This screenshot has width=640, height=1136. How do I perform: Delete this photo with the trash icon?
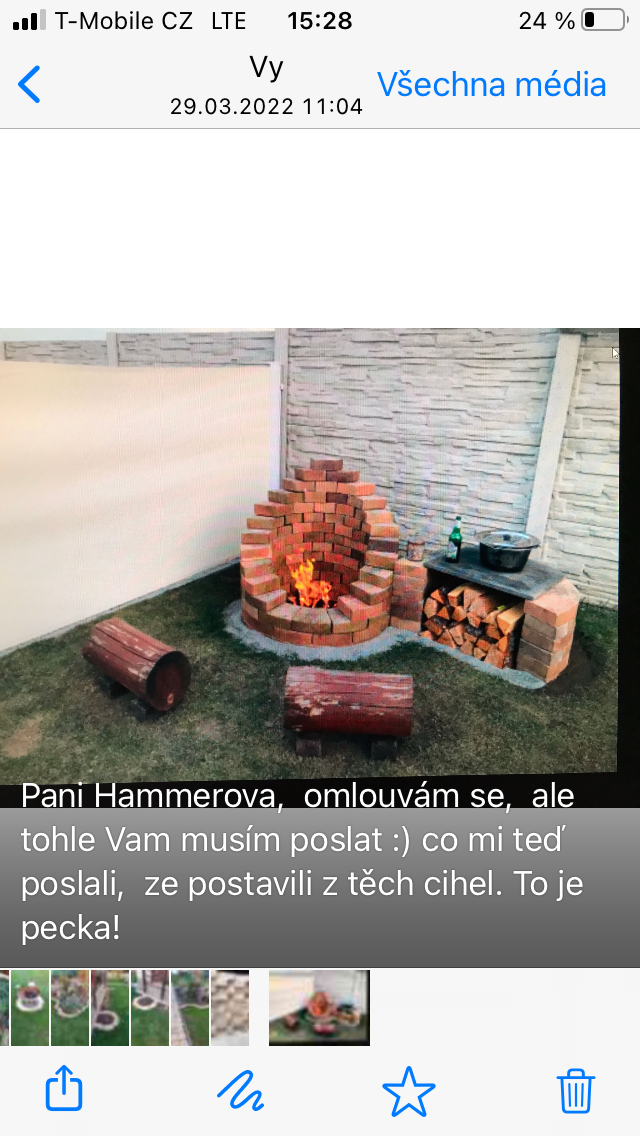pyautogui.click(x=575, y=1089)
